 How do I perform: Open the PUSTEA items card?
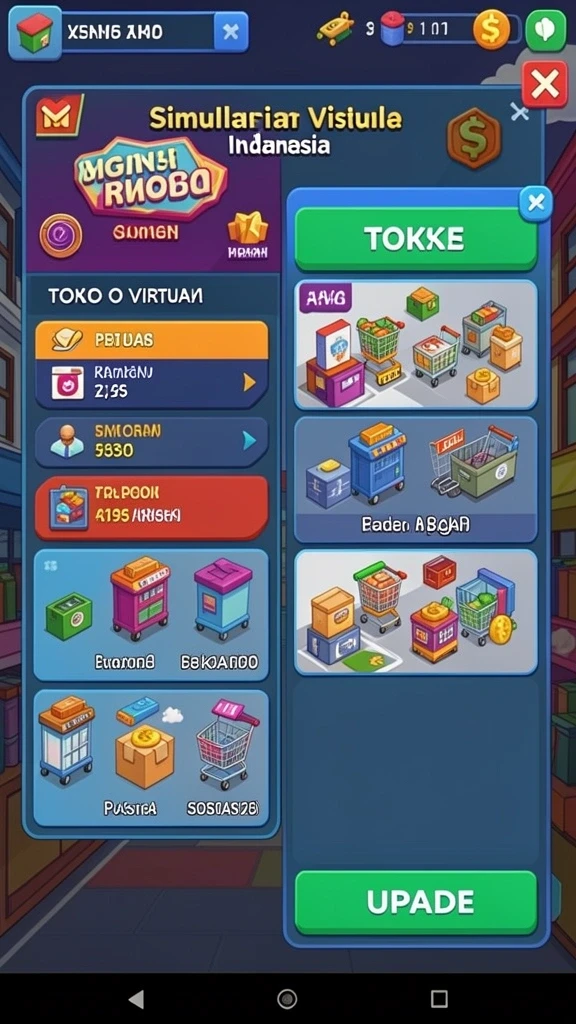pos(152,758)
